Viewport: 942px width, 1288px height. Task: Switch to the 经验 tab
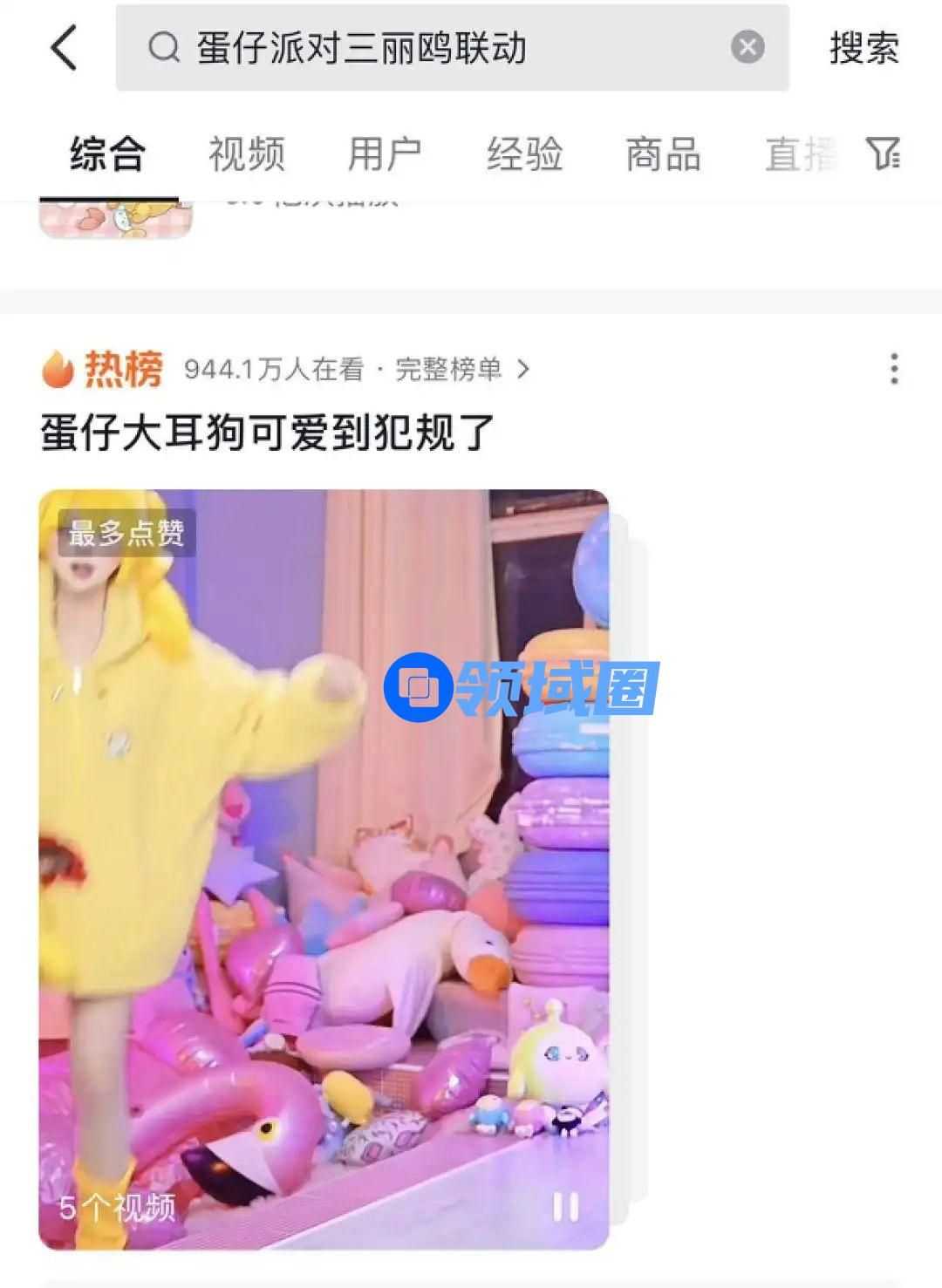pos(524,155)
